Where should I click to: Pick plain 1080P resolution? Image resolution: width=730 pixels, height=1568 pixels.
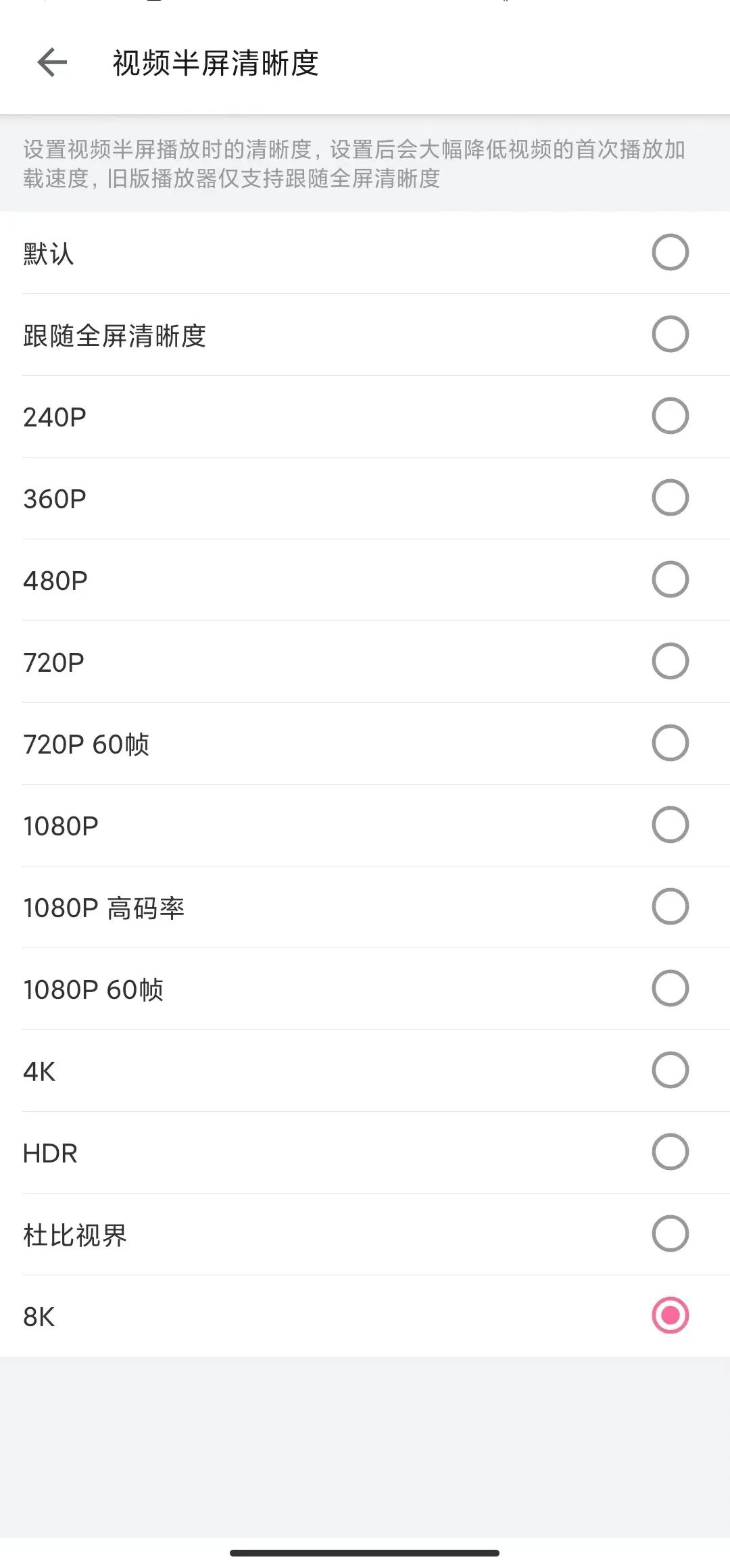coord(365,825)
